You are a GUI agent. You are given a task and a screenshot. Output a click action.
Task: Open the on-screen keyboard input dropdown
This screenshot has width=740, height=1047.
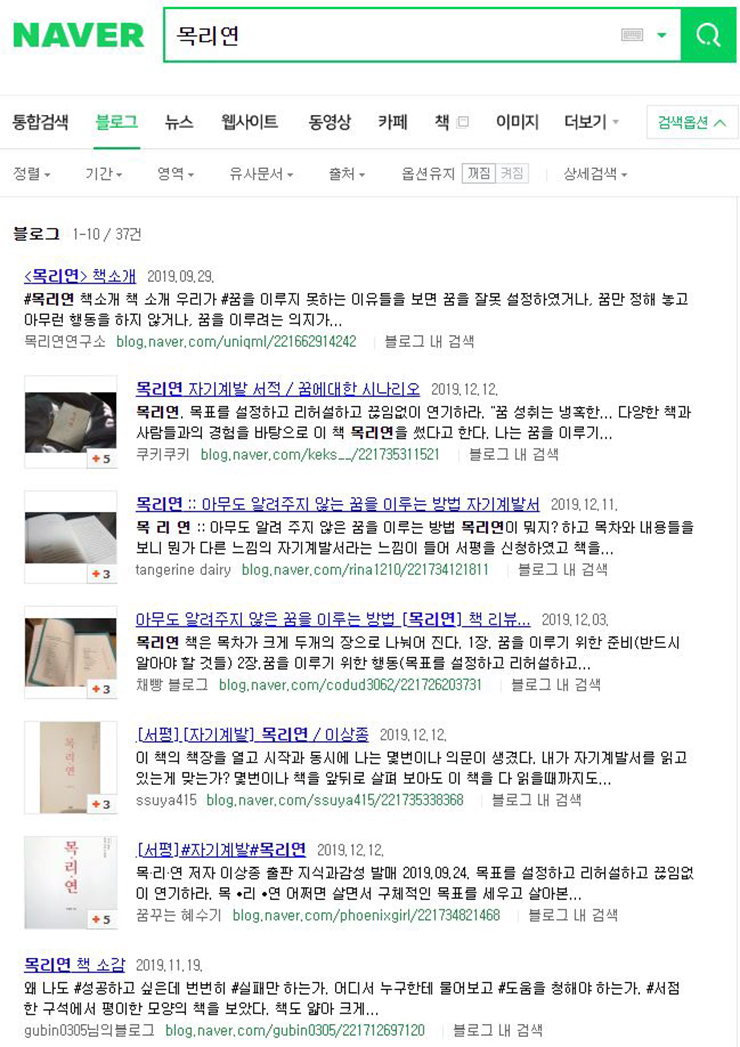661,36
